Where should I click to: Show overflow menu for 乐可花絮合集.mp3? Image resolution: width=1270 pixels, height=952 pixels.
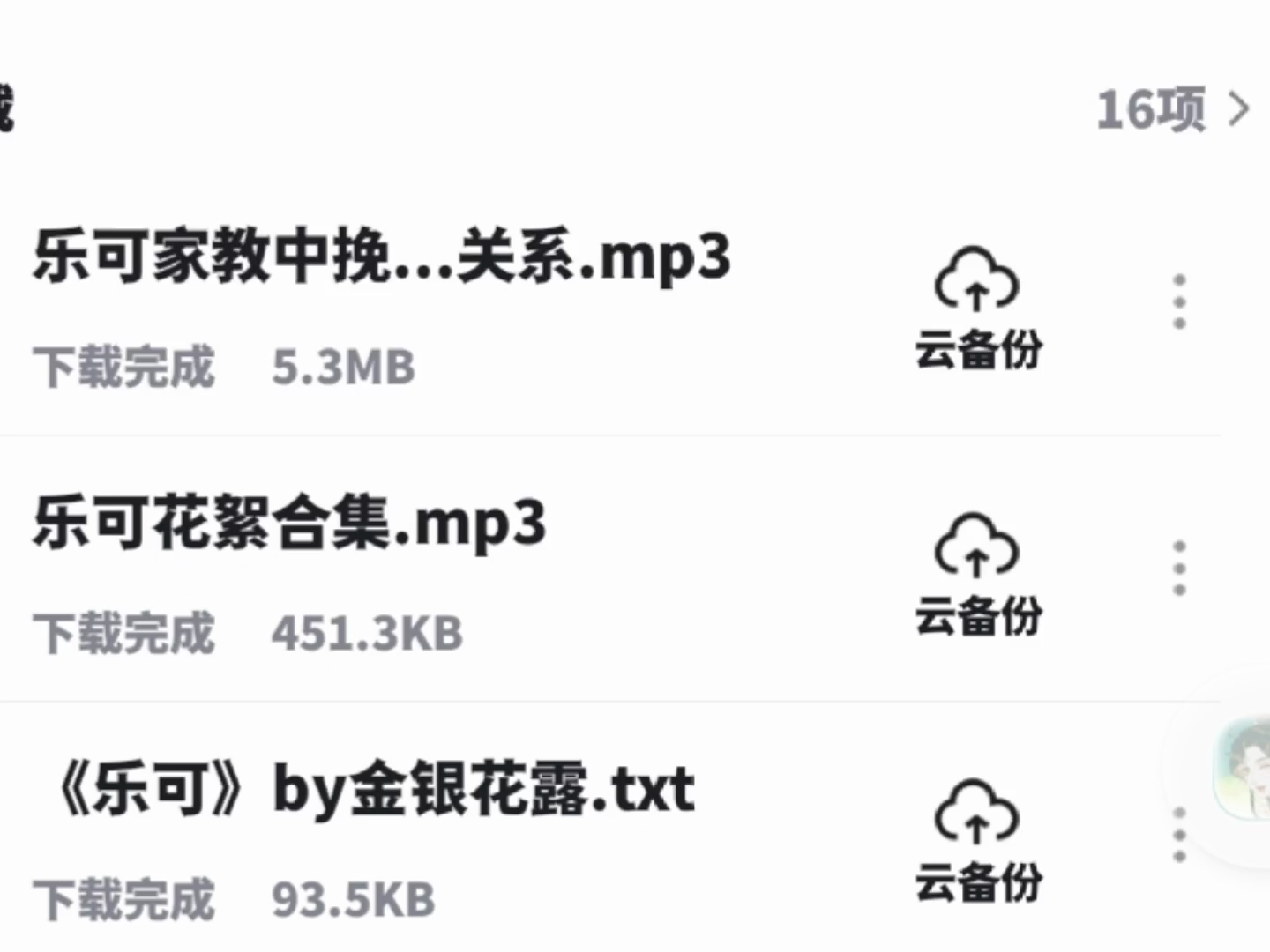(1179, 569)
